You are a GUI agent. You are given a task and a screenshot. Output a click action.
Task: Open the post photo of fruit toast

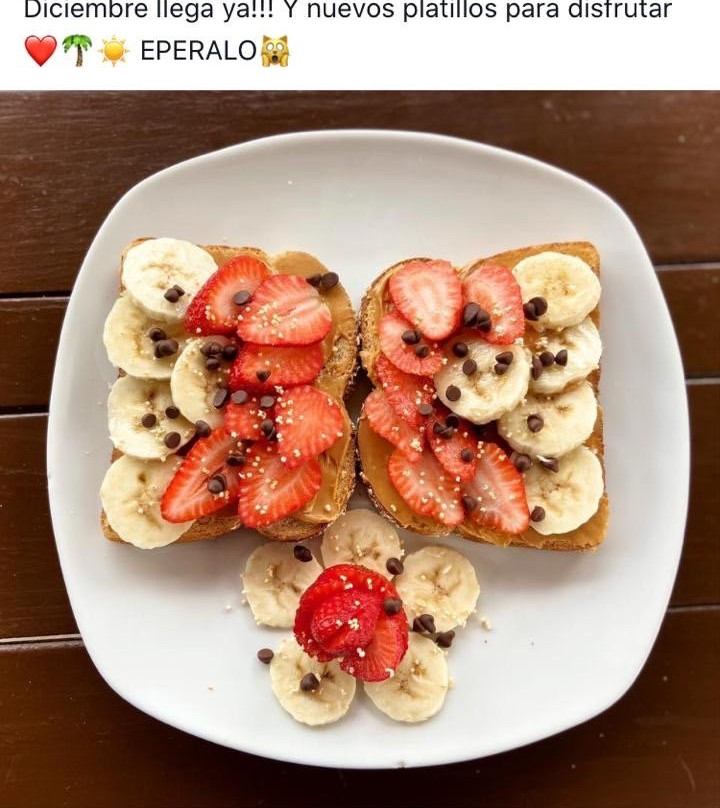[360, 450]
